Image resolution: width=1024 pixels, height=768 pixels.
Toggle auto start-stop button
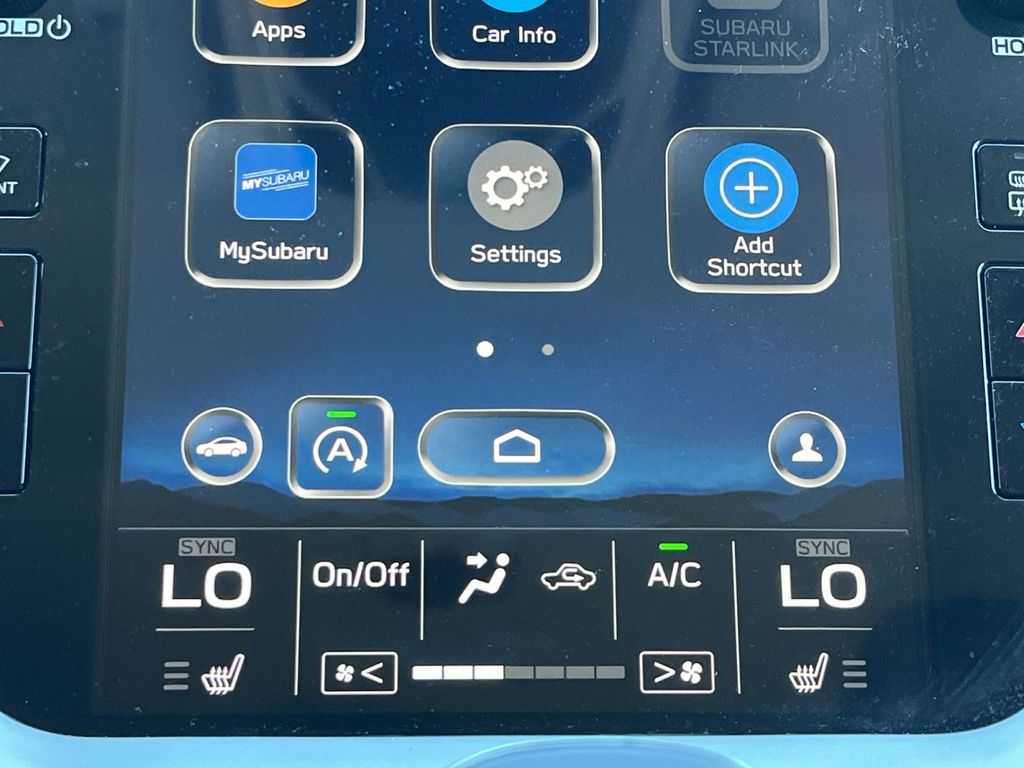pos(340,448)
